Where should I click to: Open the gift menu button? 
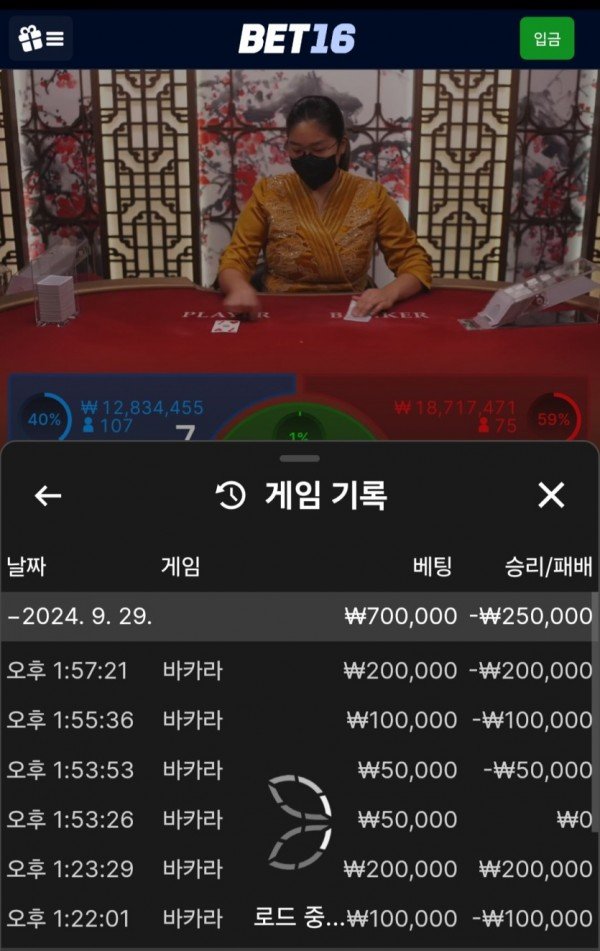[41, 39]
